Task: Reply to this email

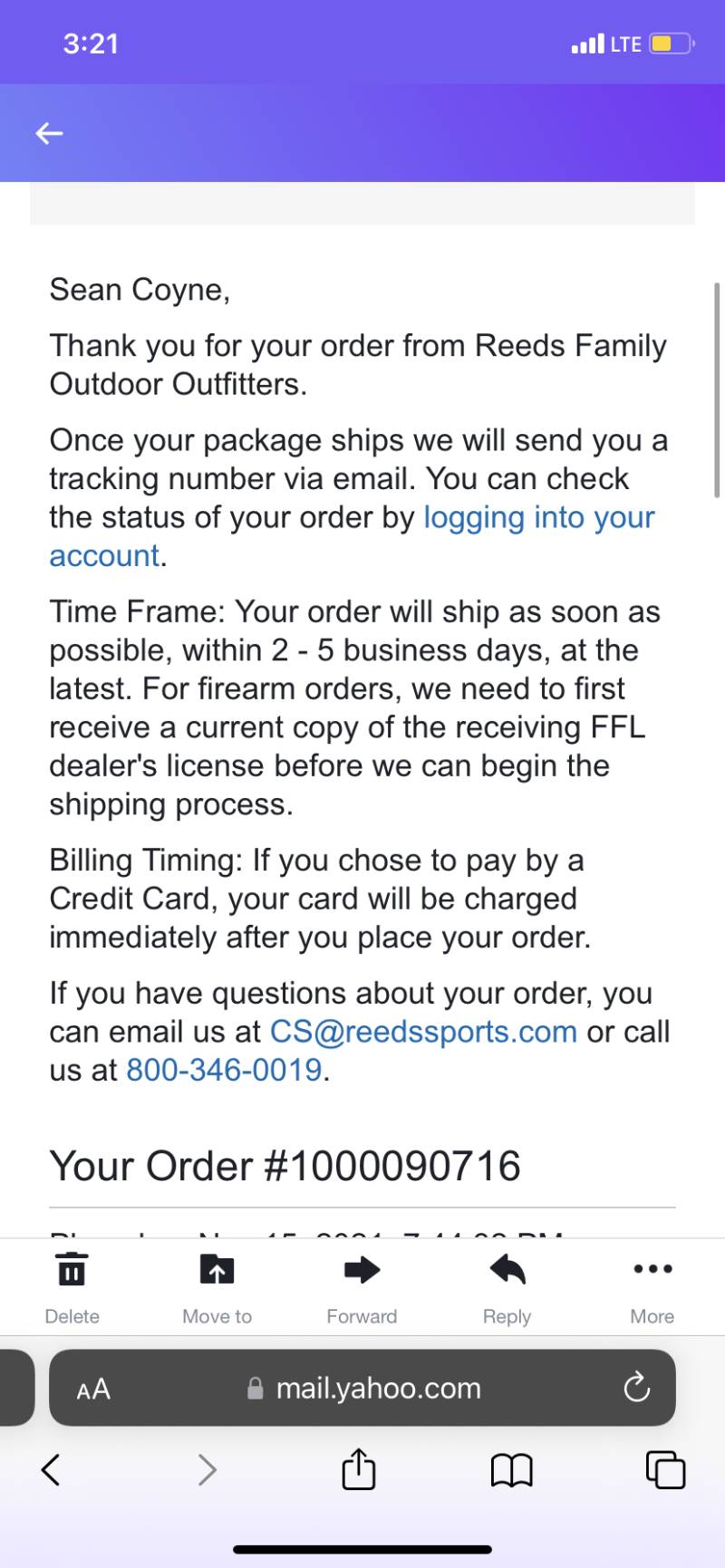Action: [x=507, y=1288]
